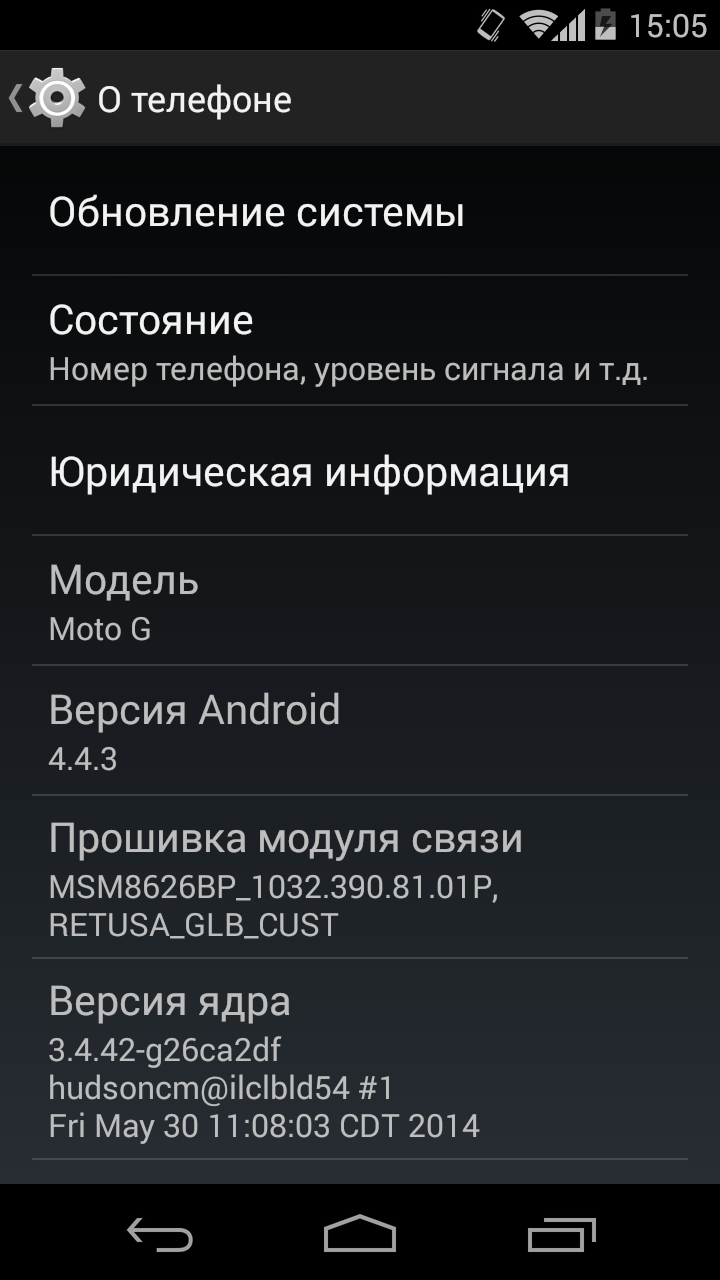Screen dimensions: 720x1280
Task: Open the Состояние row
Action: pos(360,341)
